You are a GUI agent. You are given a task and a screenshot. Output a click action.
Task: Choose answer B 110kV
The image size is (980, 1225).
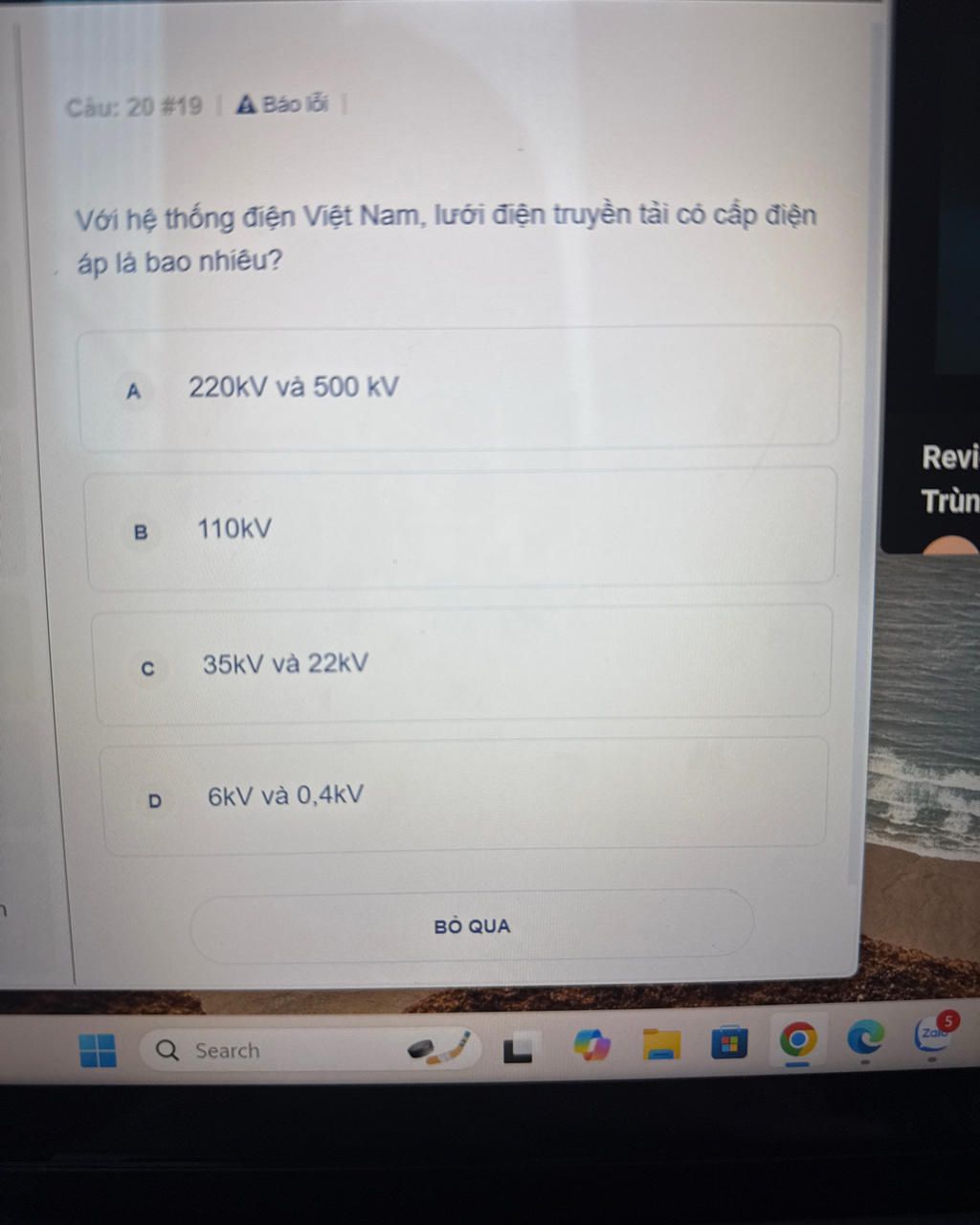459,528
